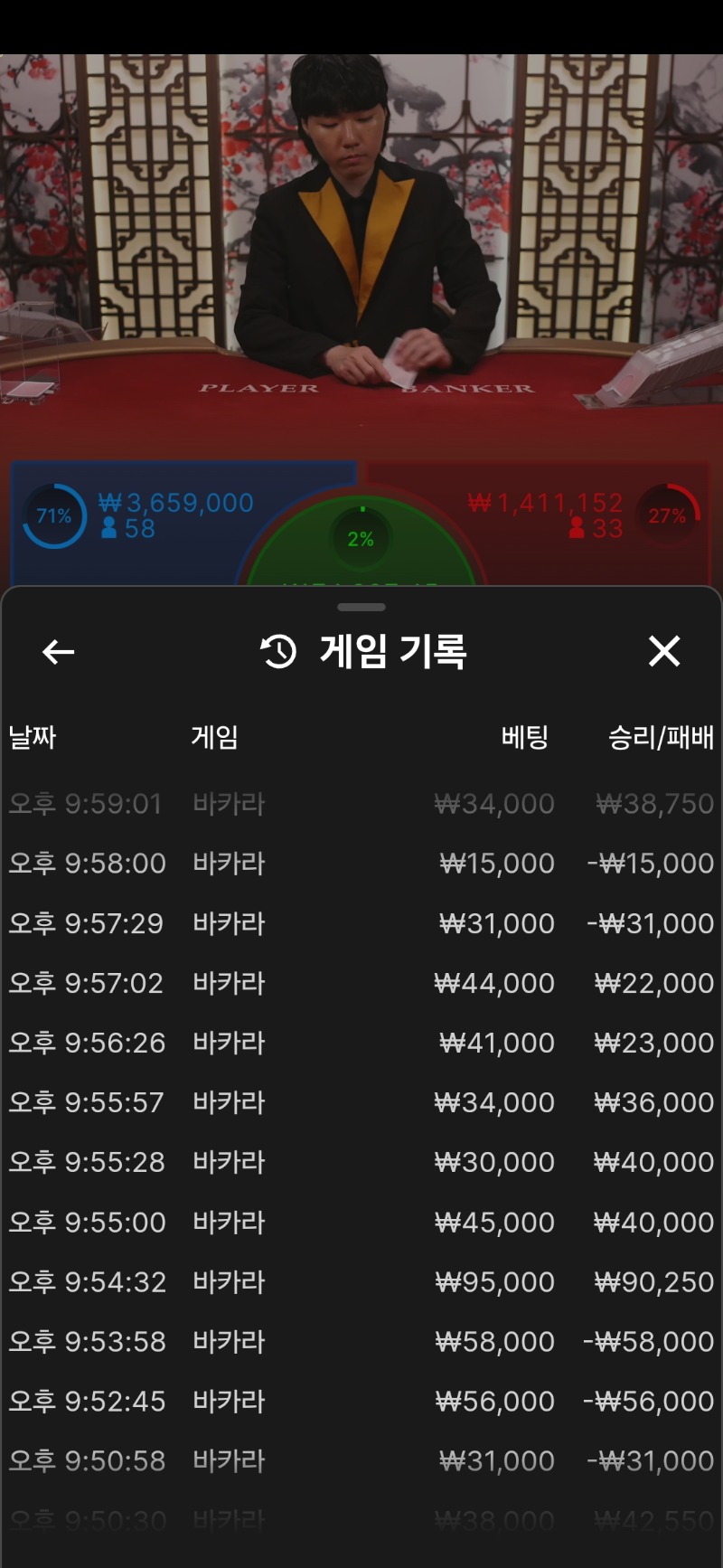View the 9:52:45 round details
The height and width of the screenshot is (1568, 723).
361,1401
